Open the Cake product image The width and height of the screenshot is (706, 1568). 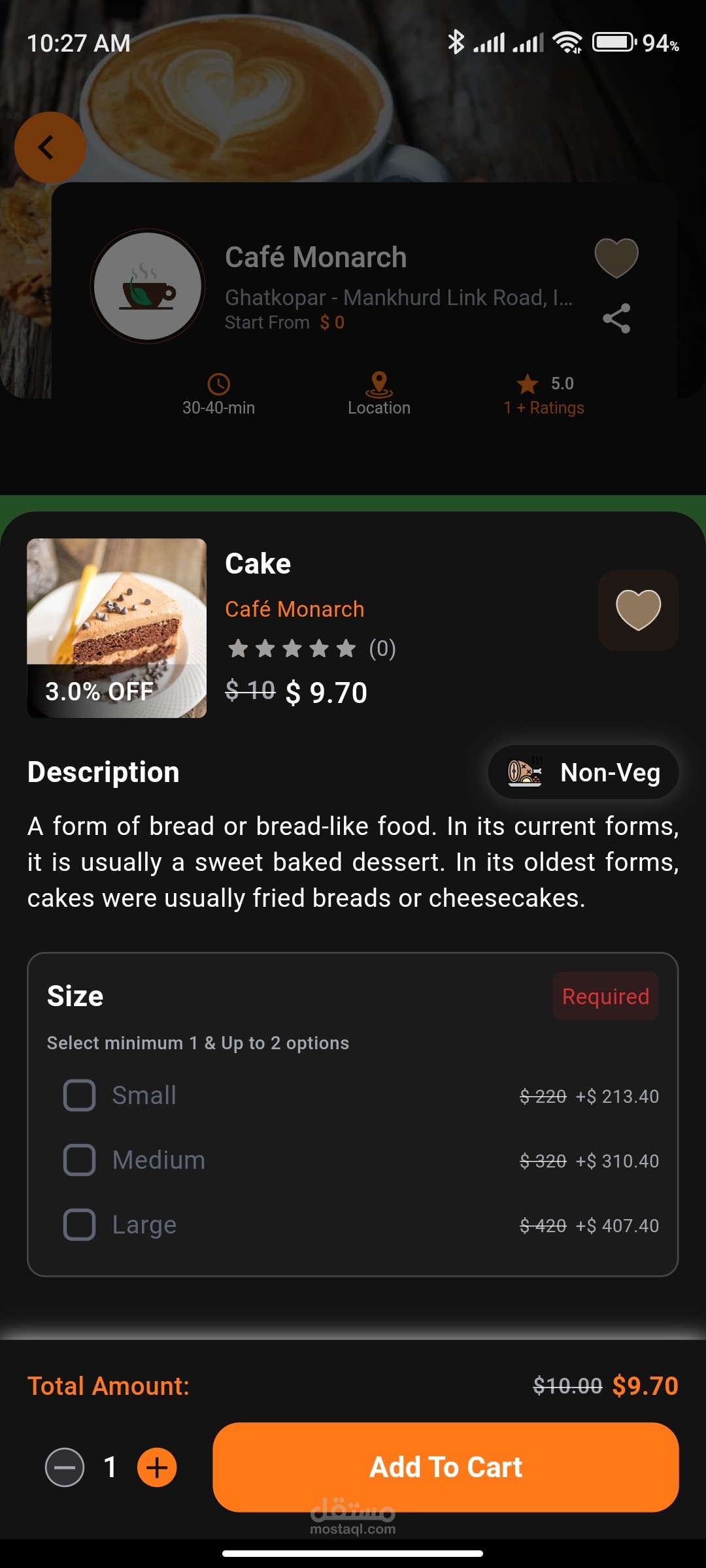tap(116, 628)
